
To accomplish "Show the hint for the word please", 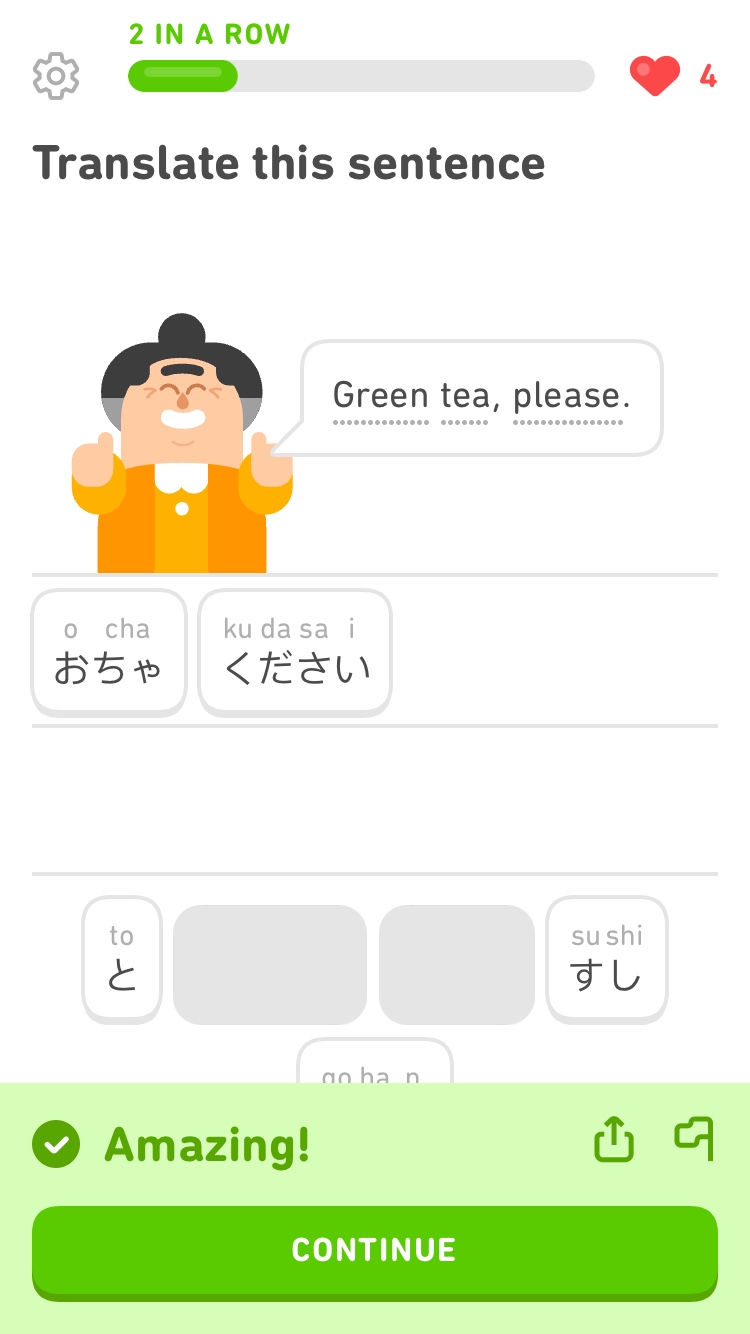I will coord(570,397).
